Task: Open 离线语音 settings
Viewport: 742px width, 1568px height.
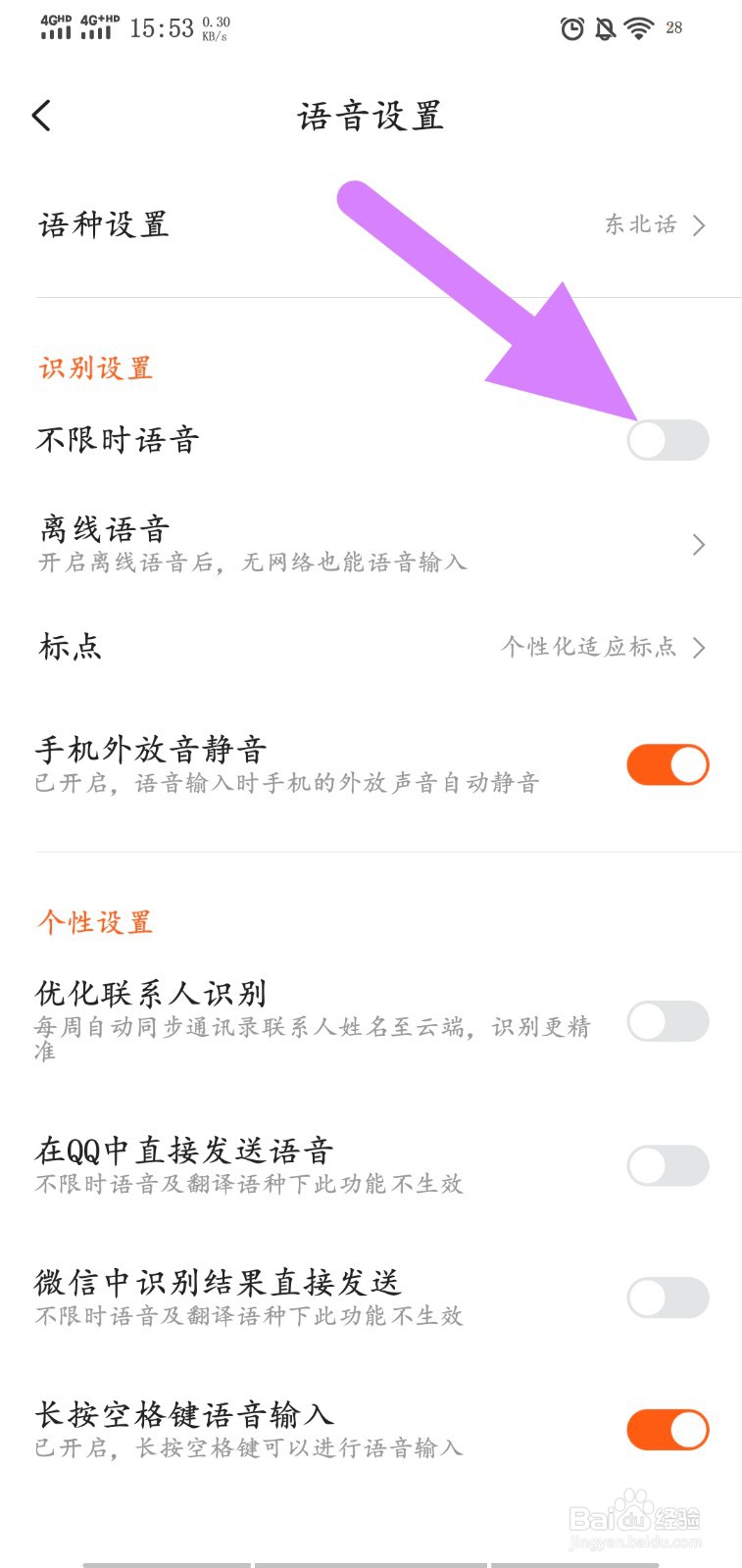Action: coord(371,544)
